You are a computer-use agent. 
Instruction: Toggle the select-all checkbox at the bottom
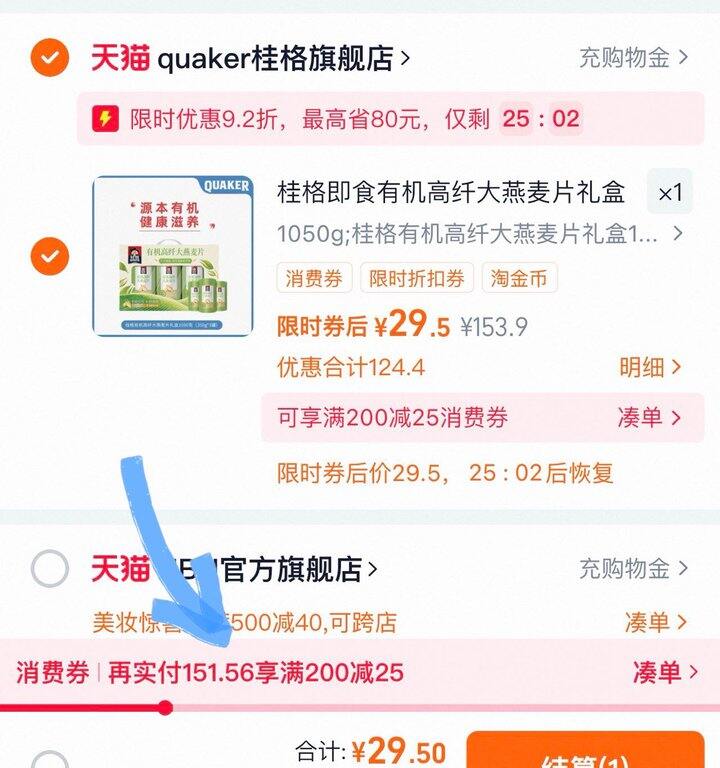point(49,760)
